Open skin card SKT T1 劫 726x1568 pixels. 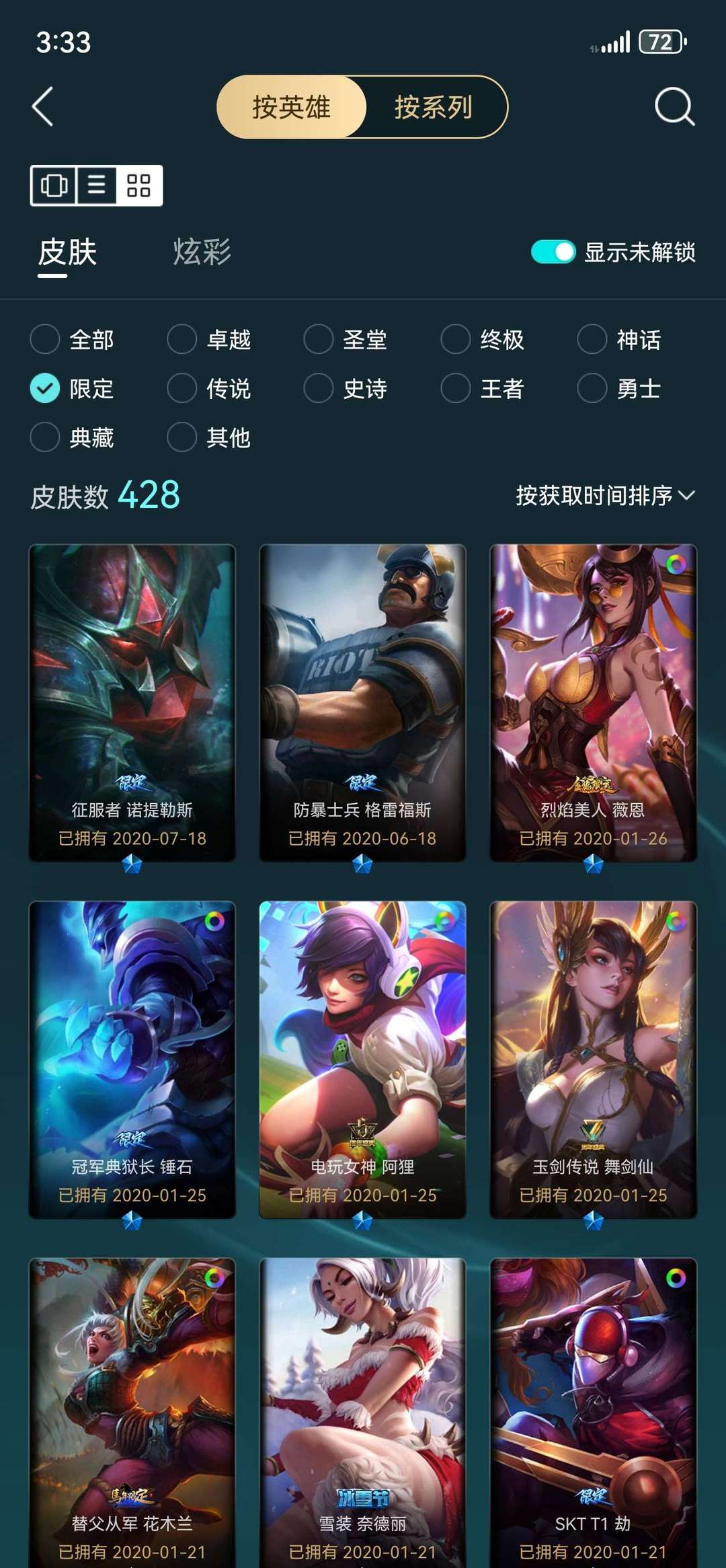593,1413
